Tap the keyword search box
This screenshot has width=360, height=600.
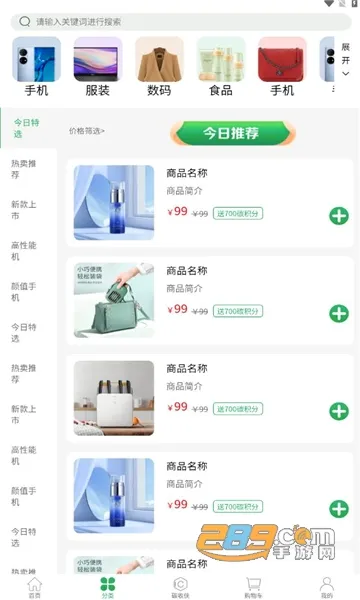181,22
